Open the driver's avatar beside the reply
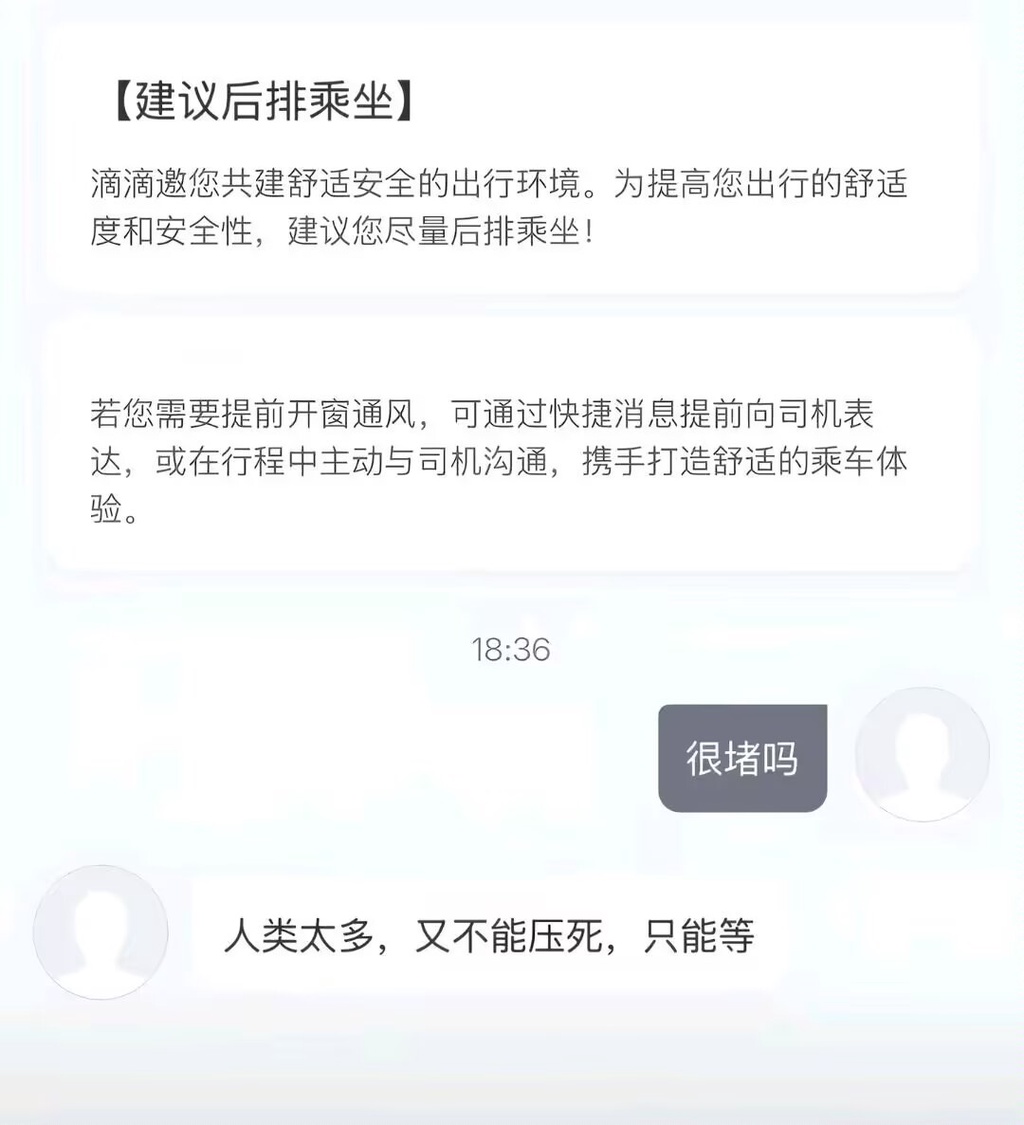Screen dimensions: 1024x1125 [100, 932]
